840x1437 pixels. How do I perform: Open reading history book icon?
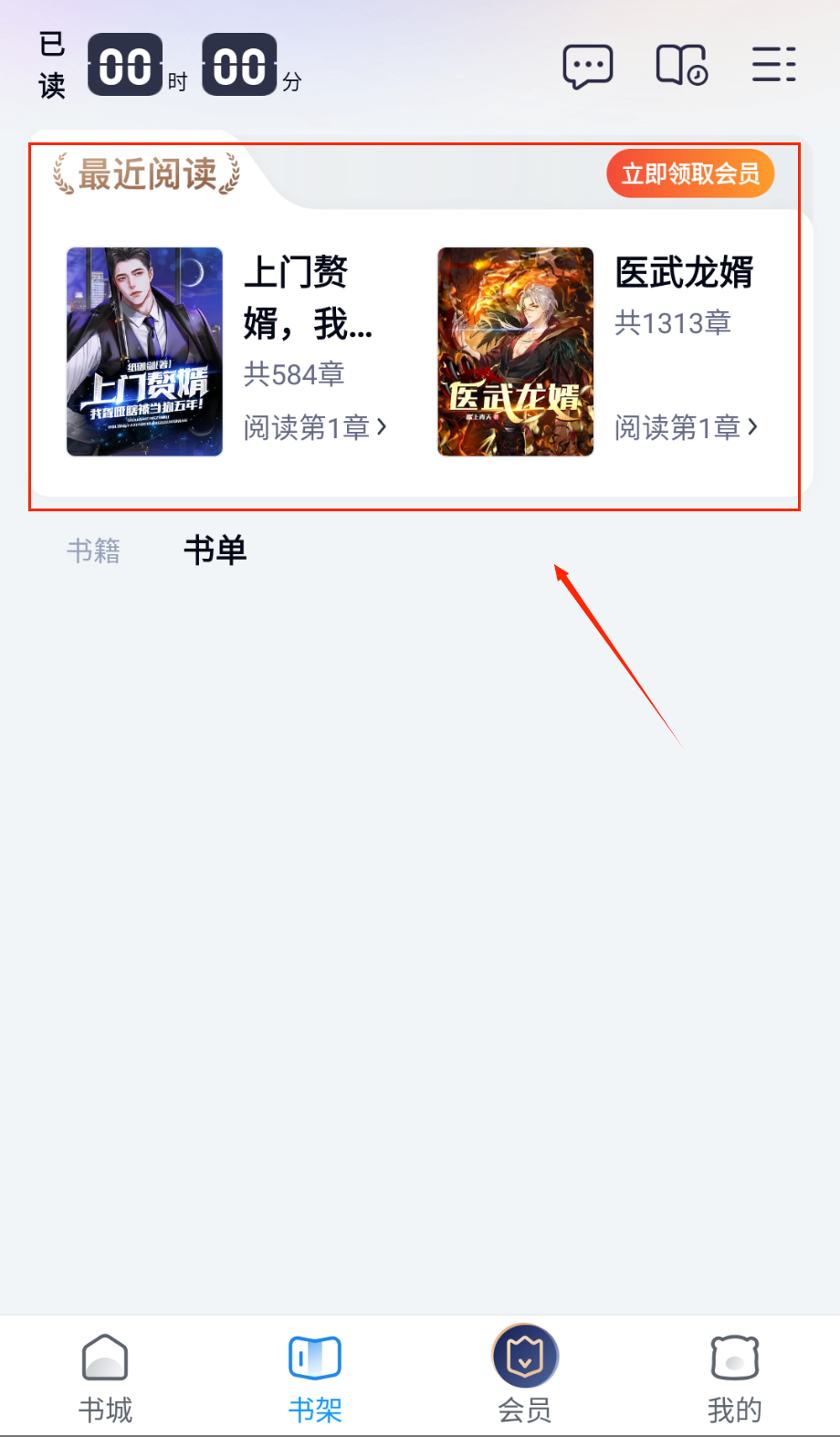click(x=681, y=66)
